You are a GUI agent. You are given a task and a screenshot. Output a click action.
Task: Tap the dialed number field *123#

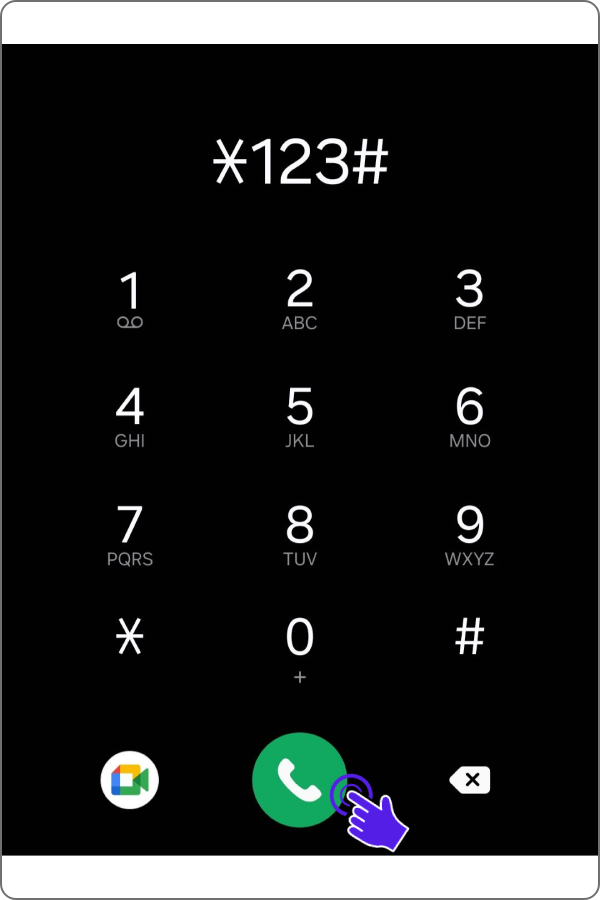tap(300, 163)
